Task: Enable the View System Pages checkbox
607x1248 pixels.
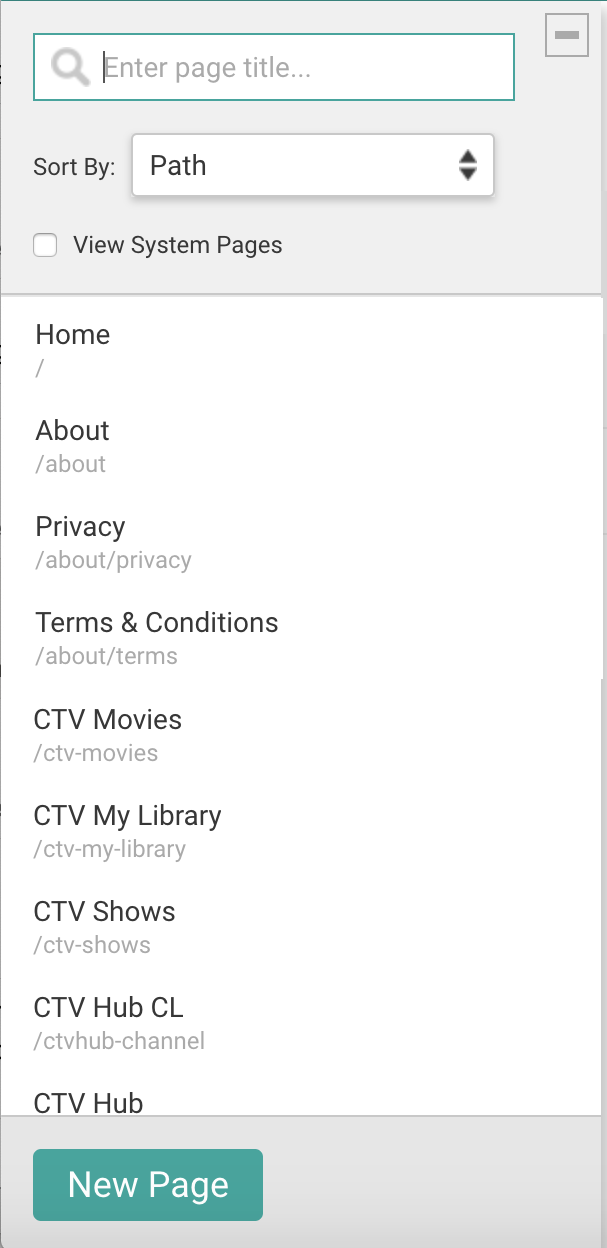Action: (x=45, y=245)
